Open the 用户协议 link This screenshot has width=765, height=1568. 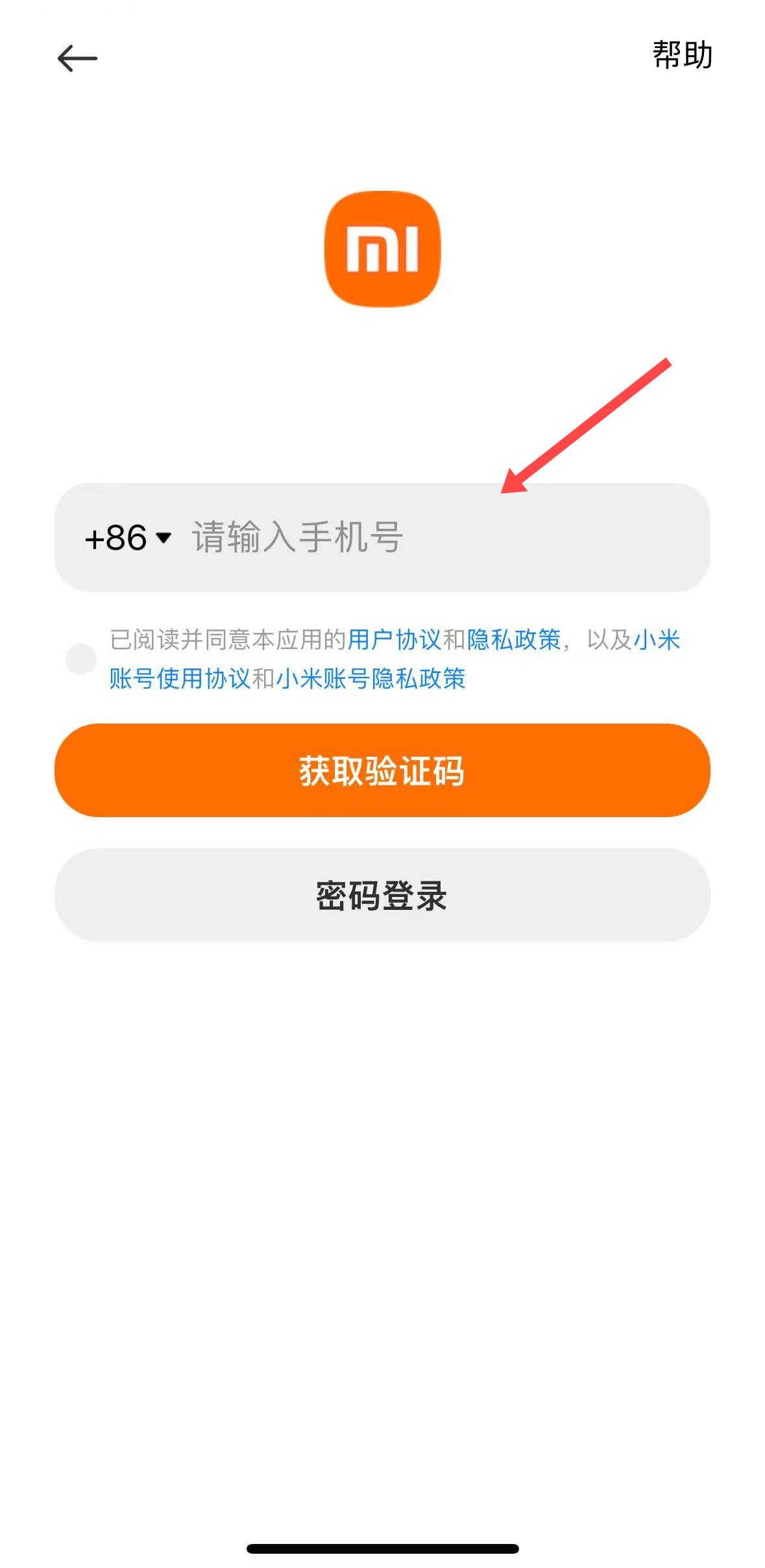pos(394,640)
